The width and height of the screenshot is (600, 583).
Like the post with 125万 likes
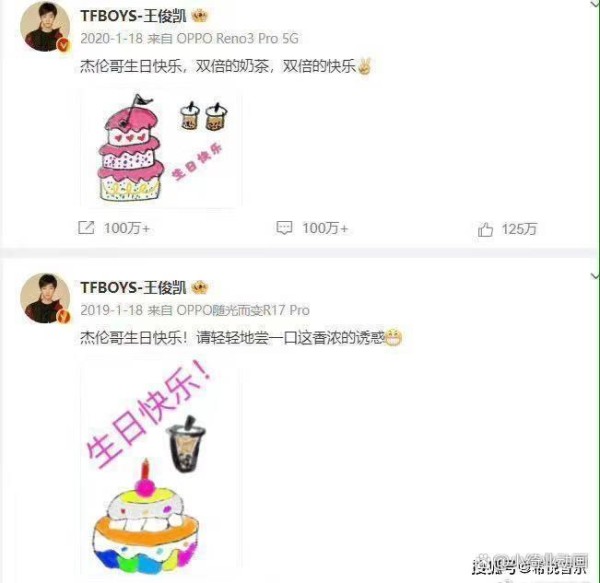(x=507, y=229)
